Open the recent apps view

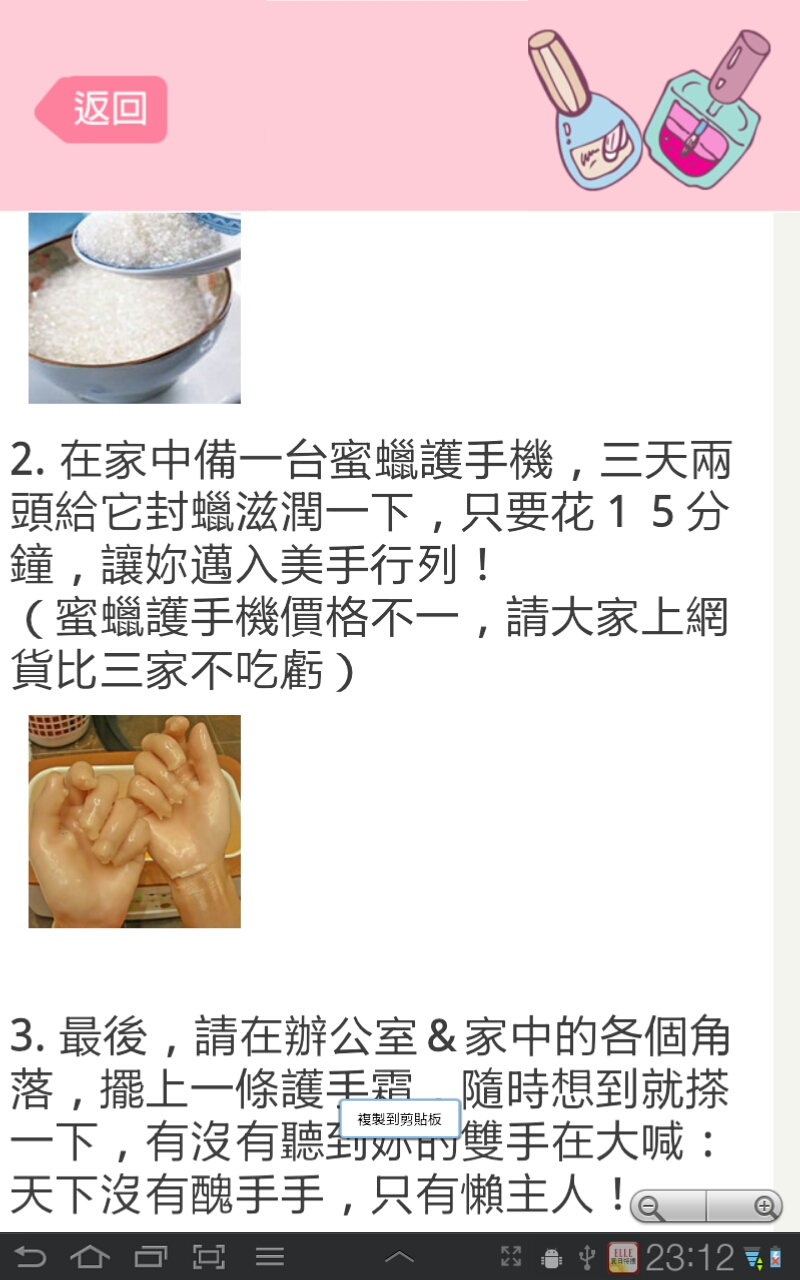point(150,1257)
